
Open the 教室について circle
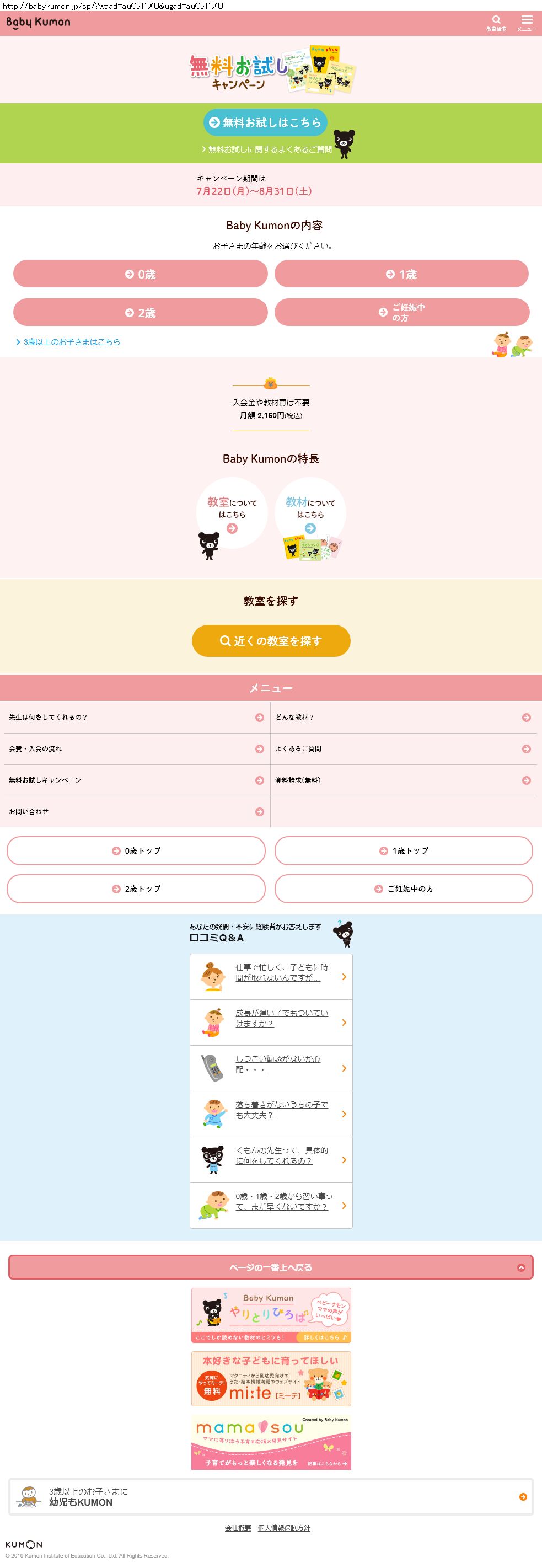232,512
